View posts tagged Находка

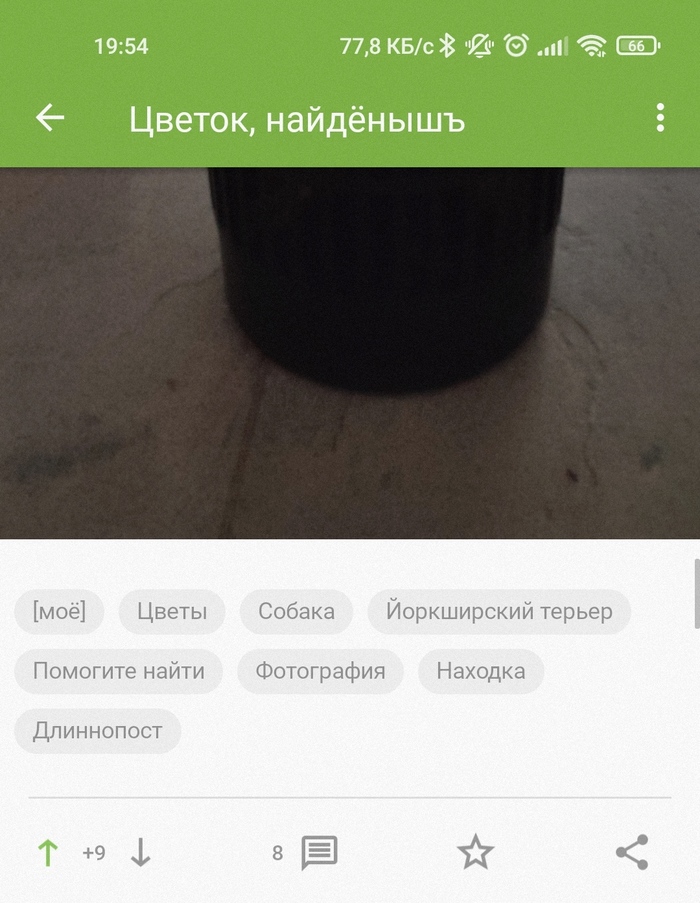481,671
